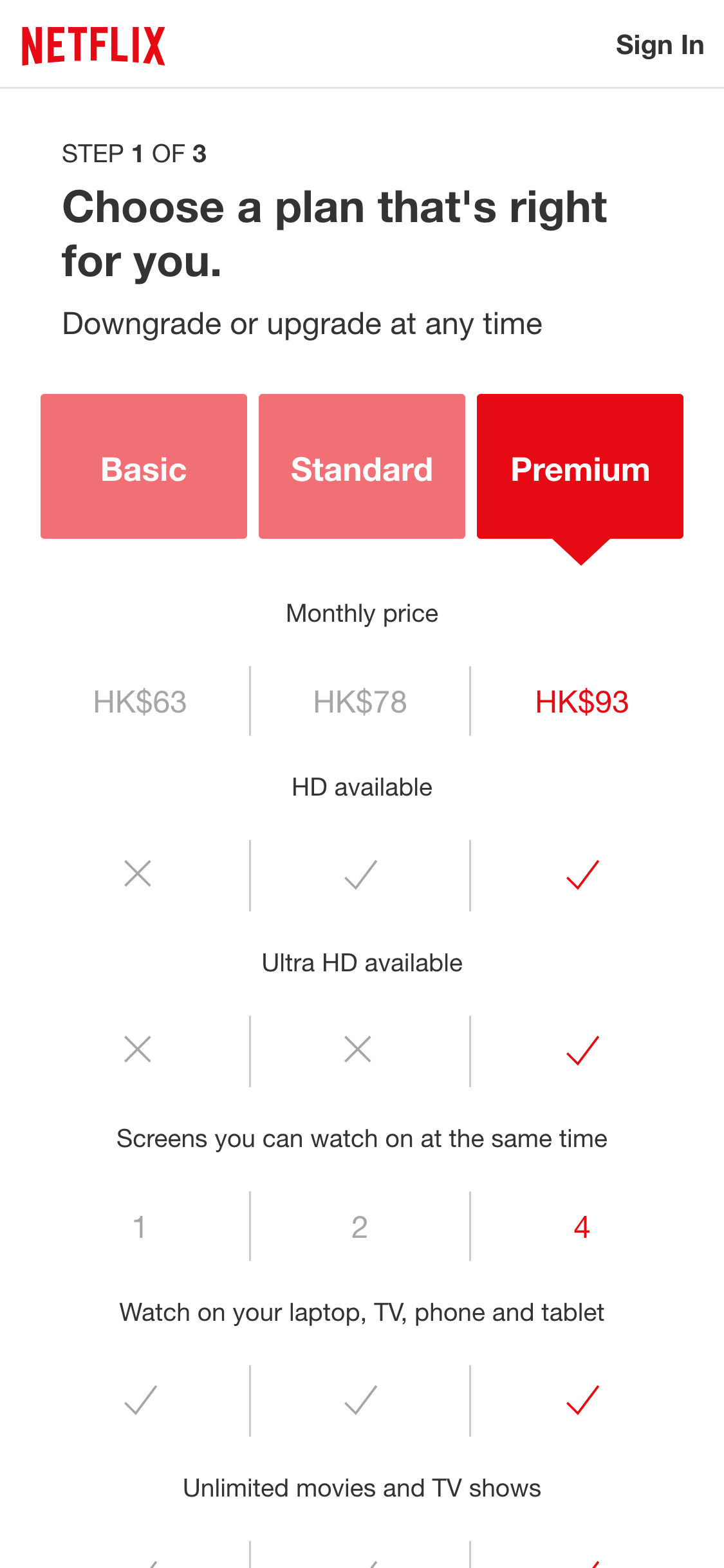Viewport: 724px width, 1568px height.
Task: Pick the Premium plan
Action: click(580, 466)
